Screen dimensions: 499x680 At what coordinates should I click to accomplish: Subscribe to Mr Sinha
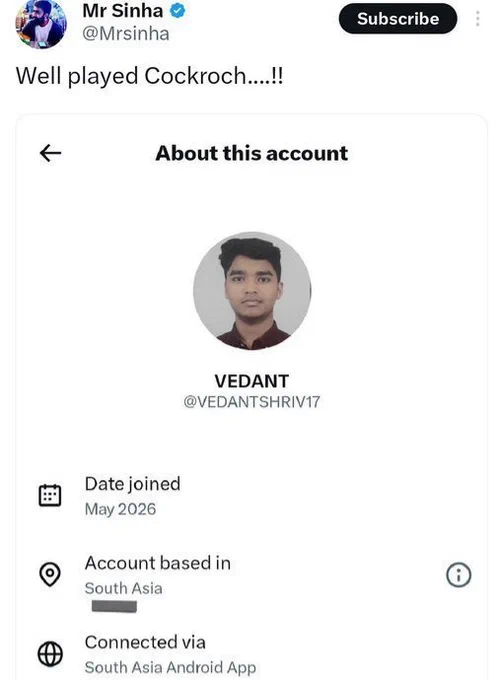(x=398, y=19)
